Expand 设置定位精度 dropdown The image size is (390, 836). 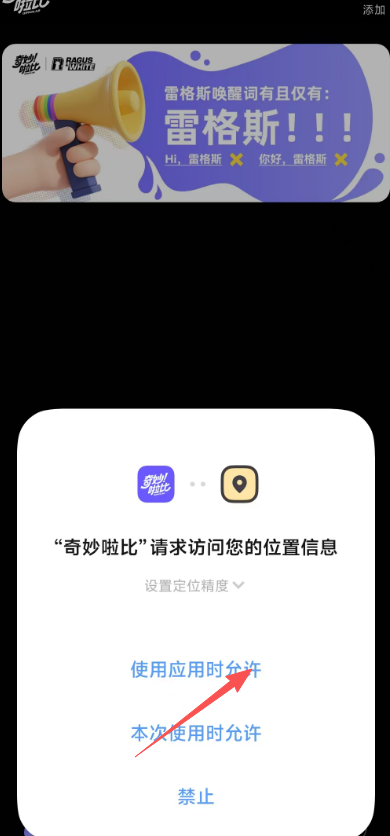click(x=194, y=585)
